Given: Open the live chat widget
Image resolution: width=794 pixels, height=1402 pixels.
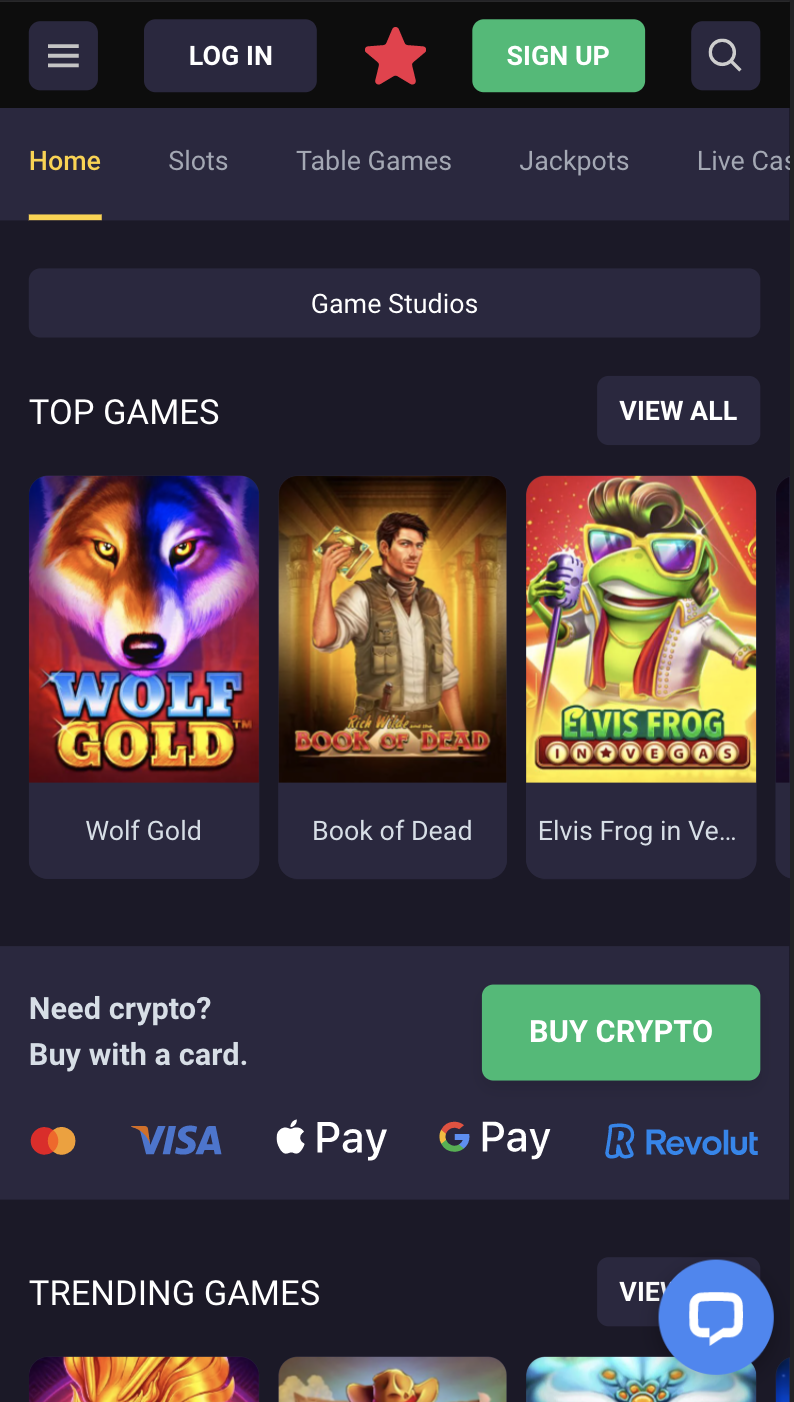Looking at the screenshot, I should pyautogui.click(x=715, y=1317).
